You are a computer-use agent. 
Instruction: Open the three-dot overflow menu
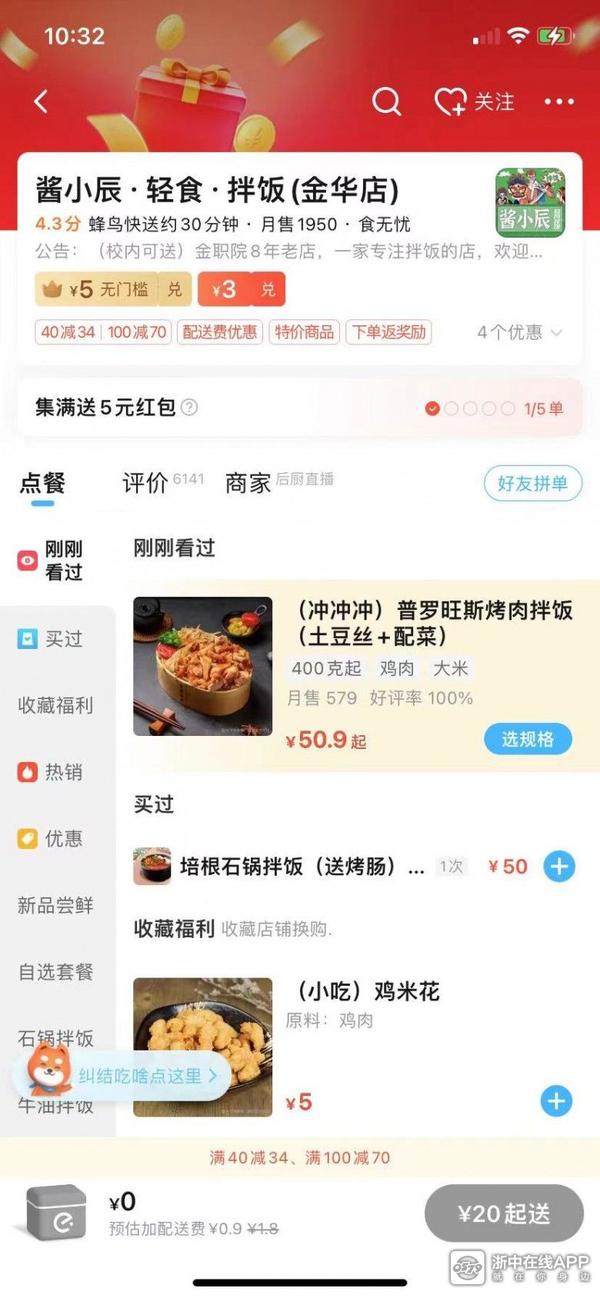(559, 102)
